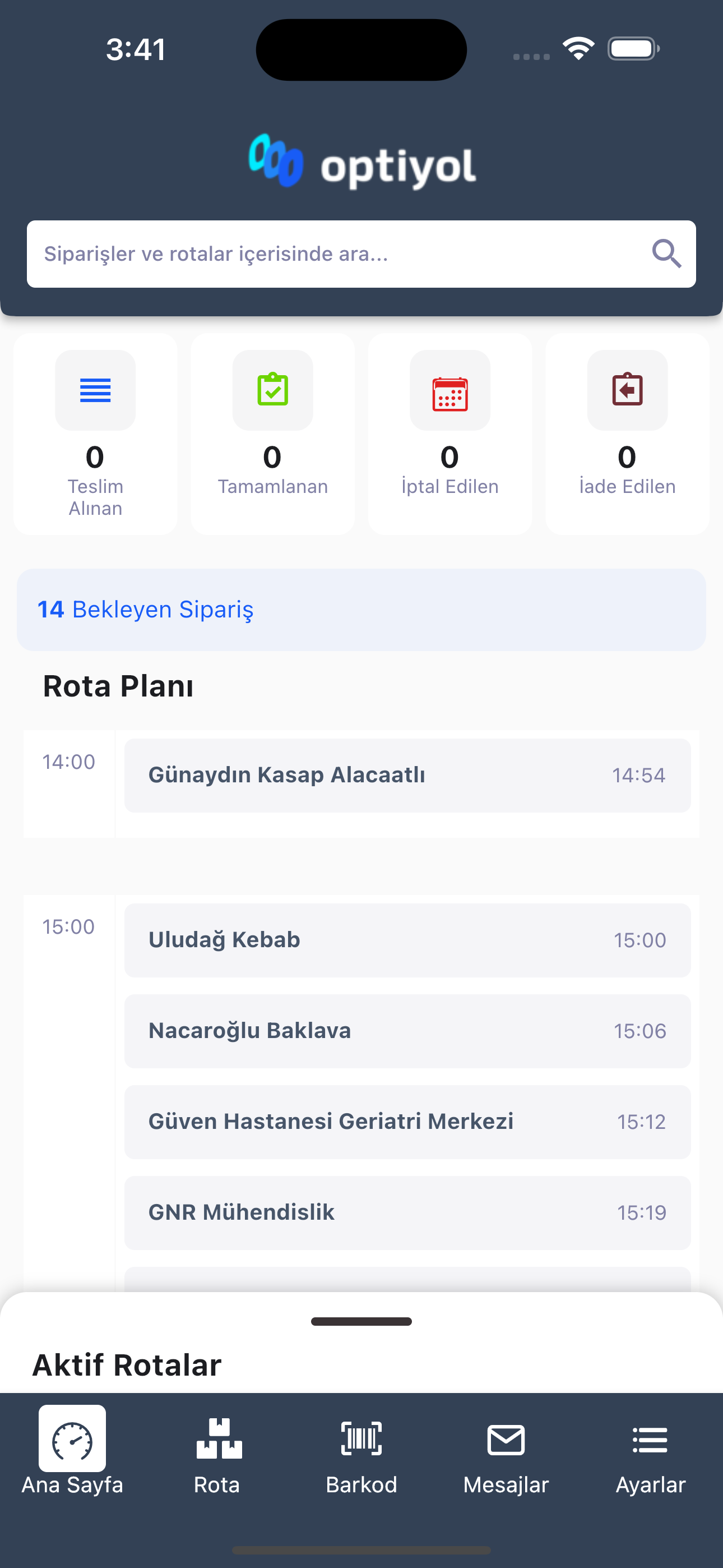
Task: View the 14 Bekleyen Sipariş banner
Action: point(361,609)
